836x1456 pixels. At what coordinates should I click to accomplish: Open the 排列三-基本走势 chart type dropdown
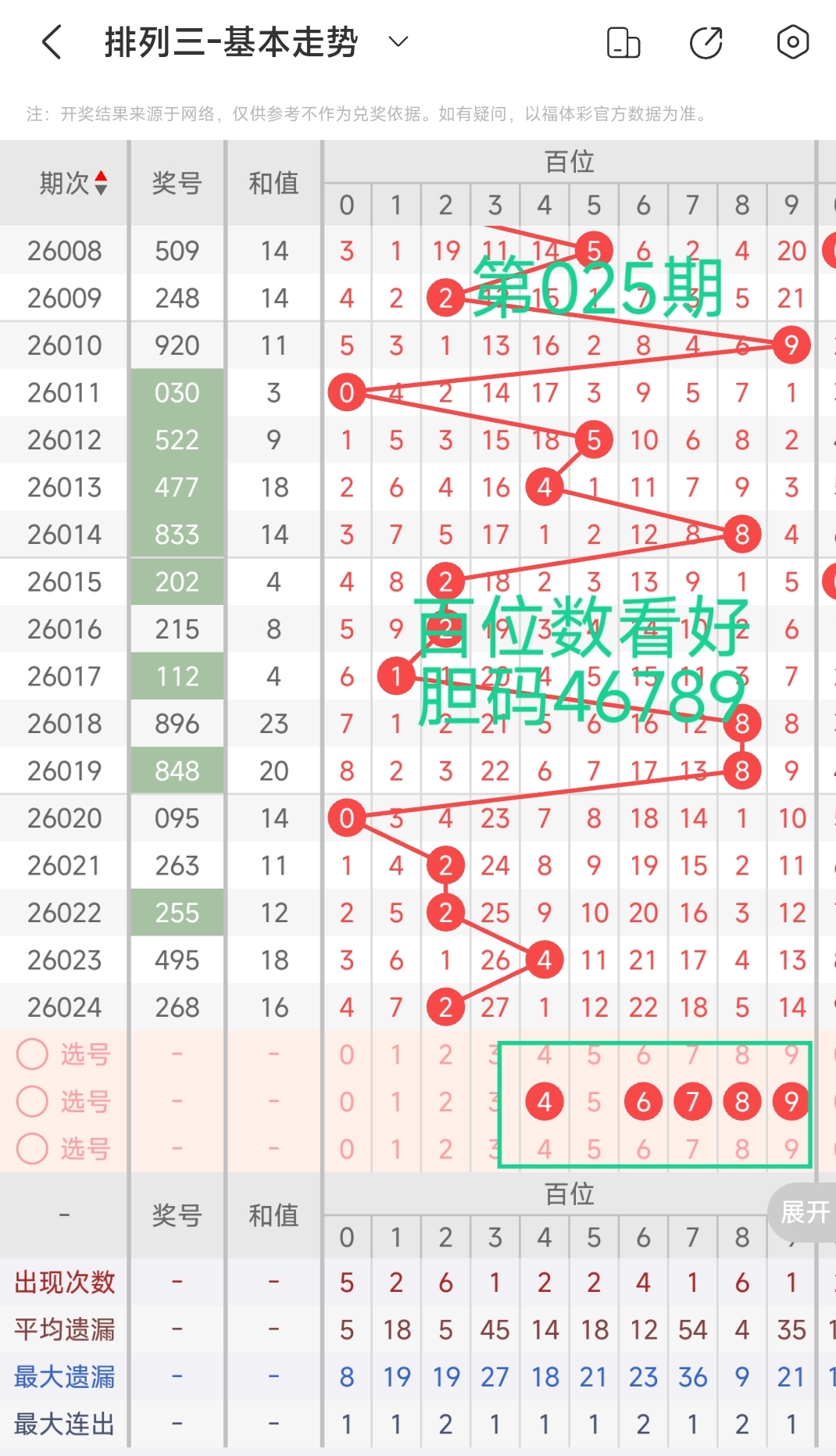coord(231,43)
